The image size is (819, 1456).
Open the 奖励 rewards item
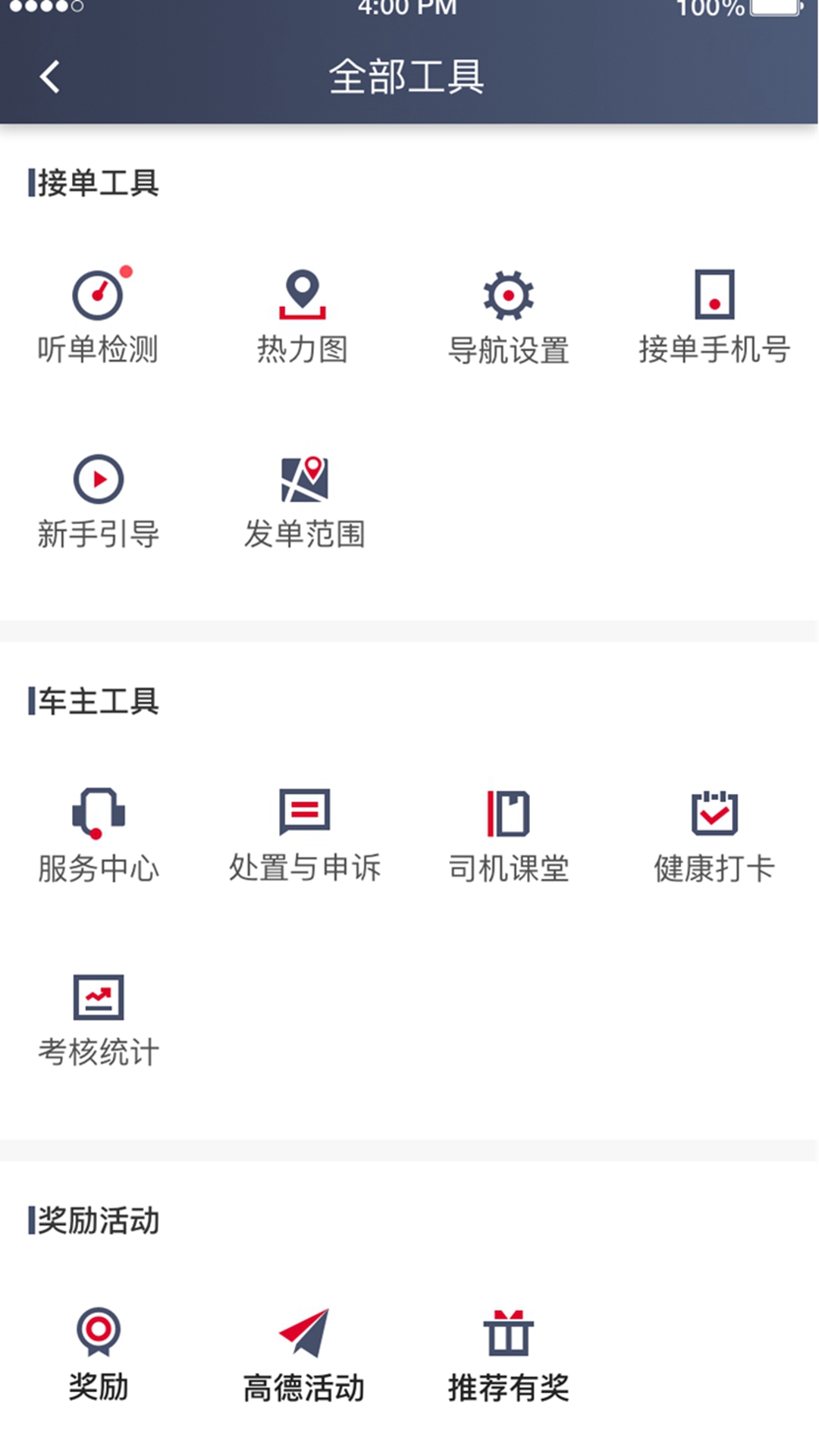tap(99, 1355)
